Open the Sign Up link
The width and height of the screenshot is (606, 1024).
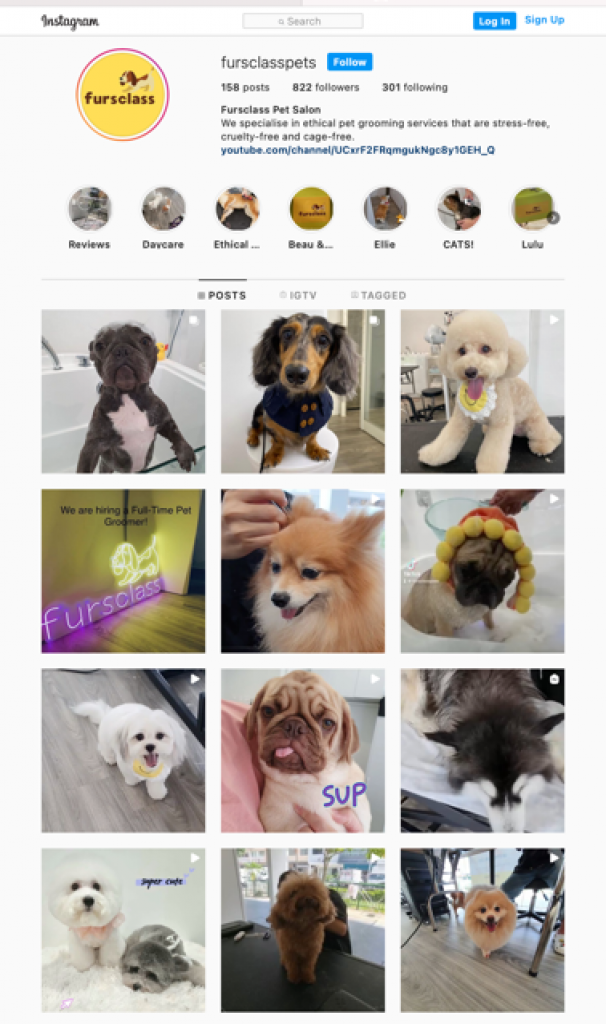(544, 20)
